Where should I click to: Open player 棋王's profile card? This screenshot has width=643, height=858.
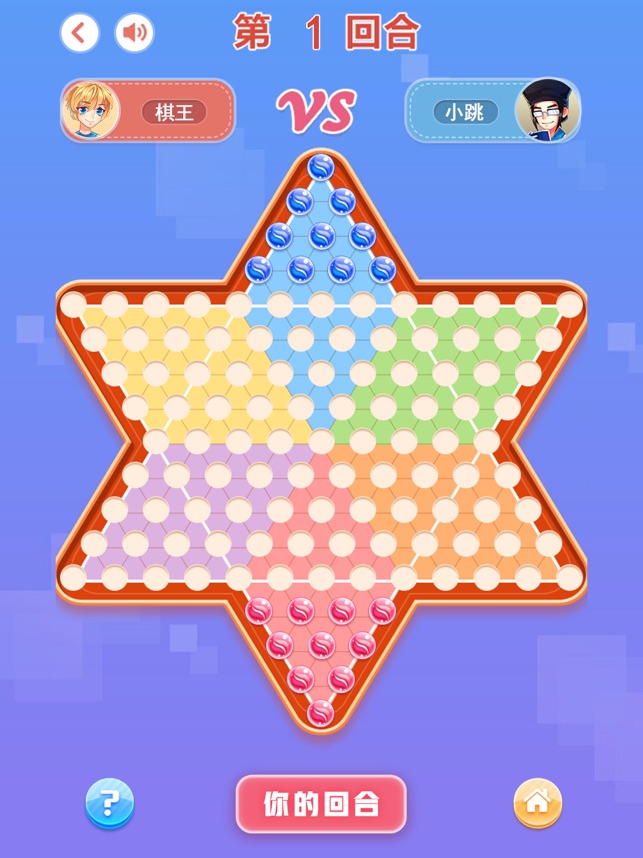148,111
